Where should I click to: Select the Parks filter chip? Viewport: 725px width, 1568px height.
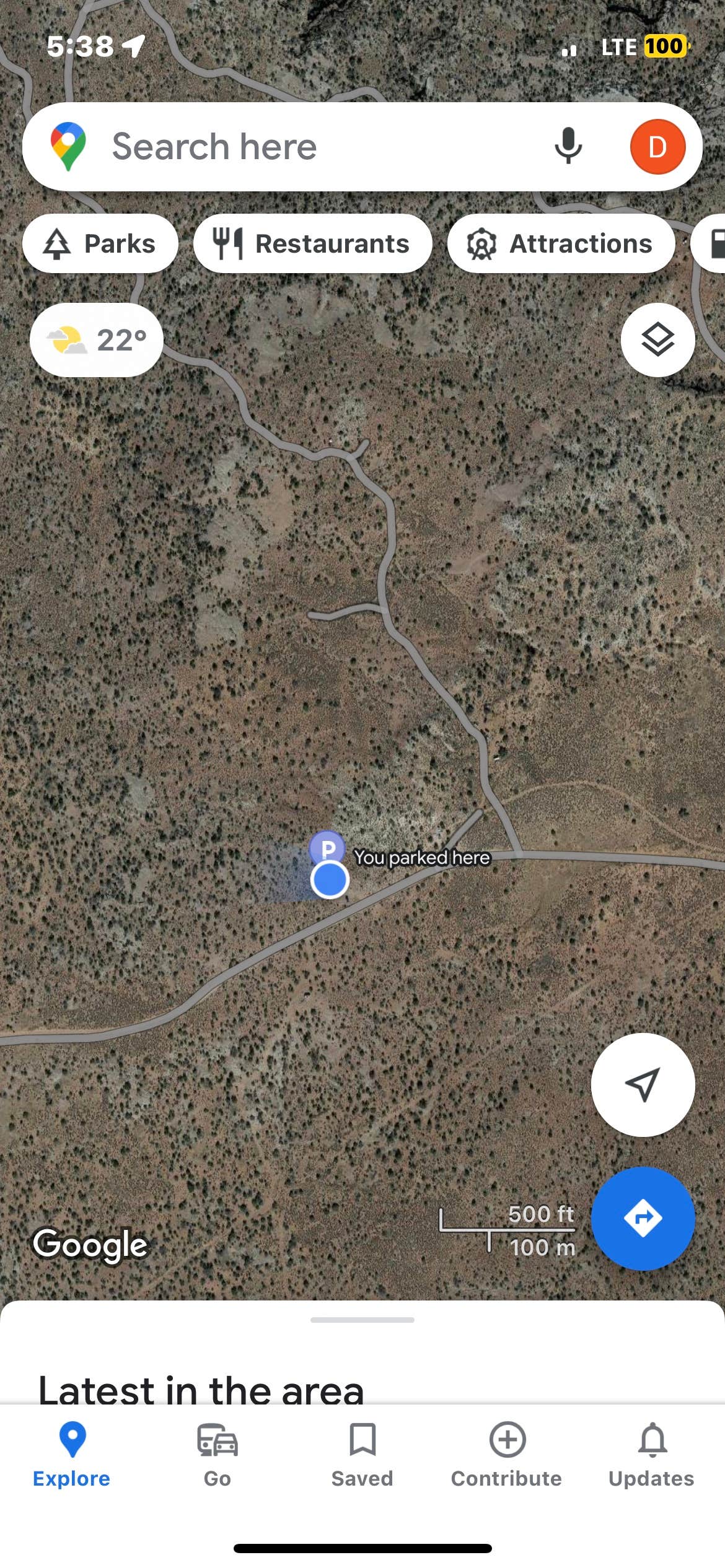pos(100,243)
